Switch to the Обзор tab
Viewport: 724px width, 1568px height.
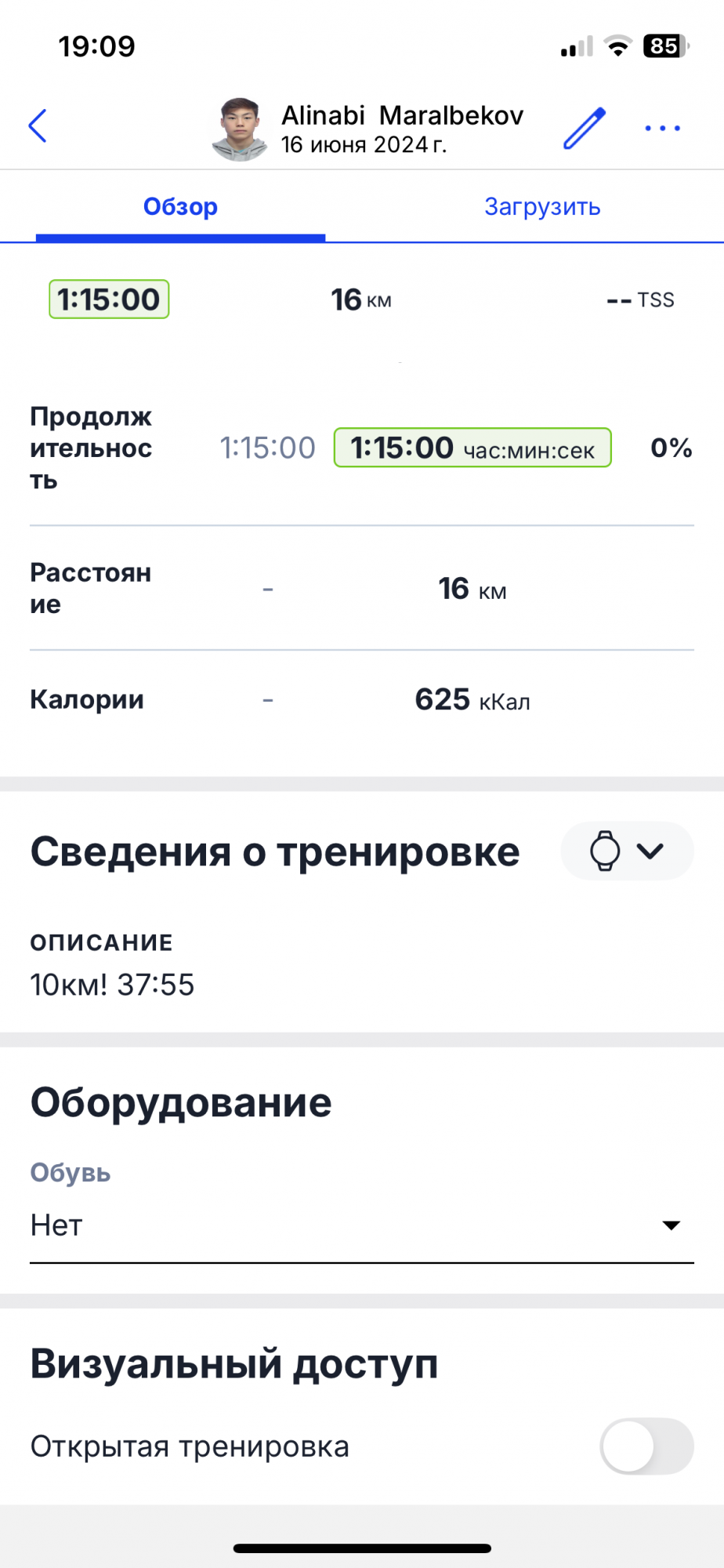coord(180,207)
